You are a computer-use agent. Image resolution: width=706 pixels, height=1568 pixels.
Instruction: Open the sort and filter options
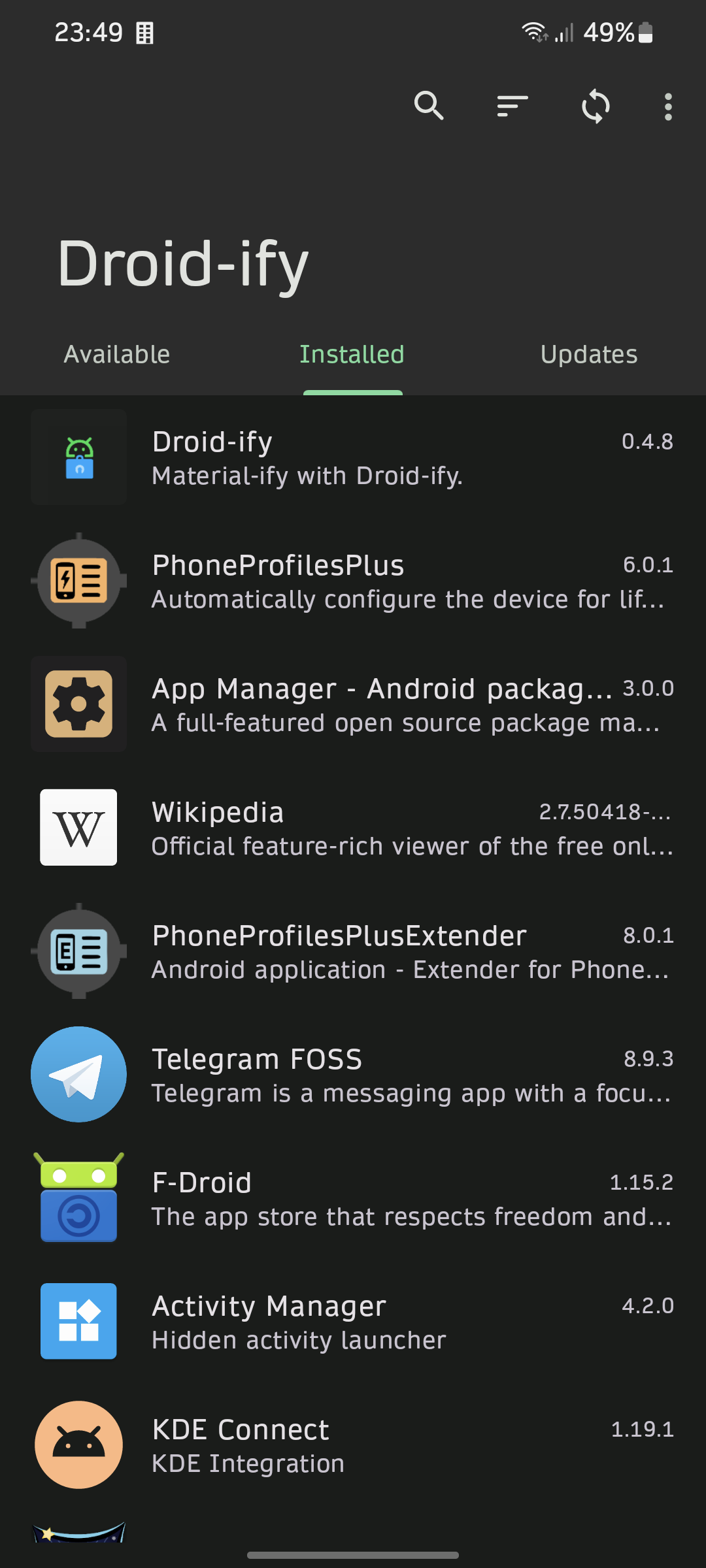512,106
